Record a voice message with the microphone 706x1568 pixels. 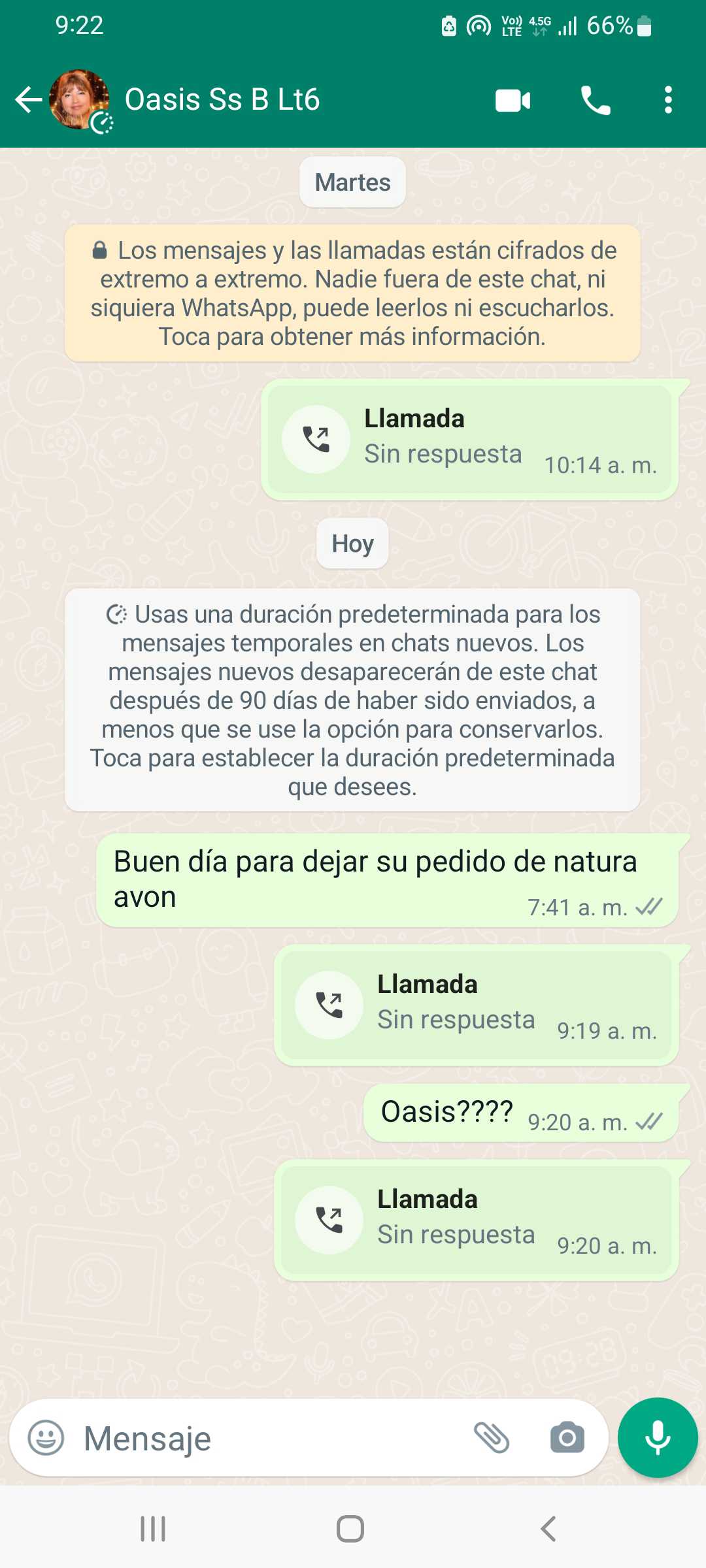click(658, 1438)
